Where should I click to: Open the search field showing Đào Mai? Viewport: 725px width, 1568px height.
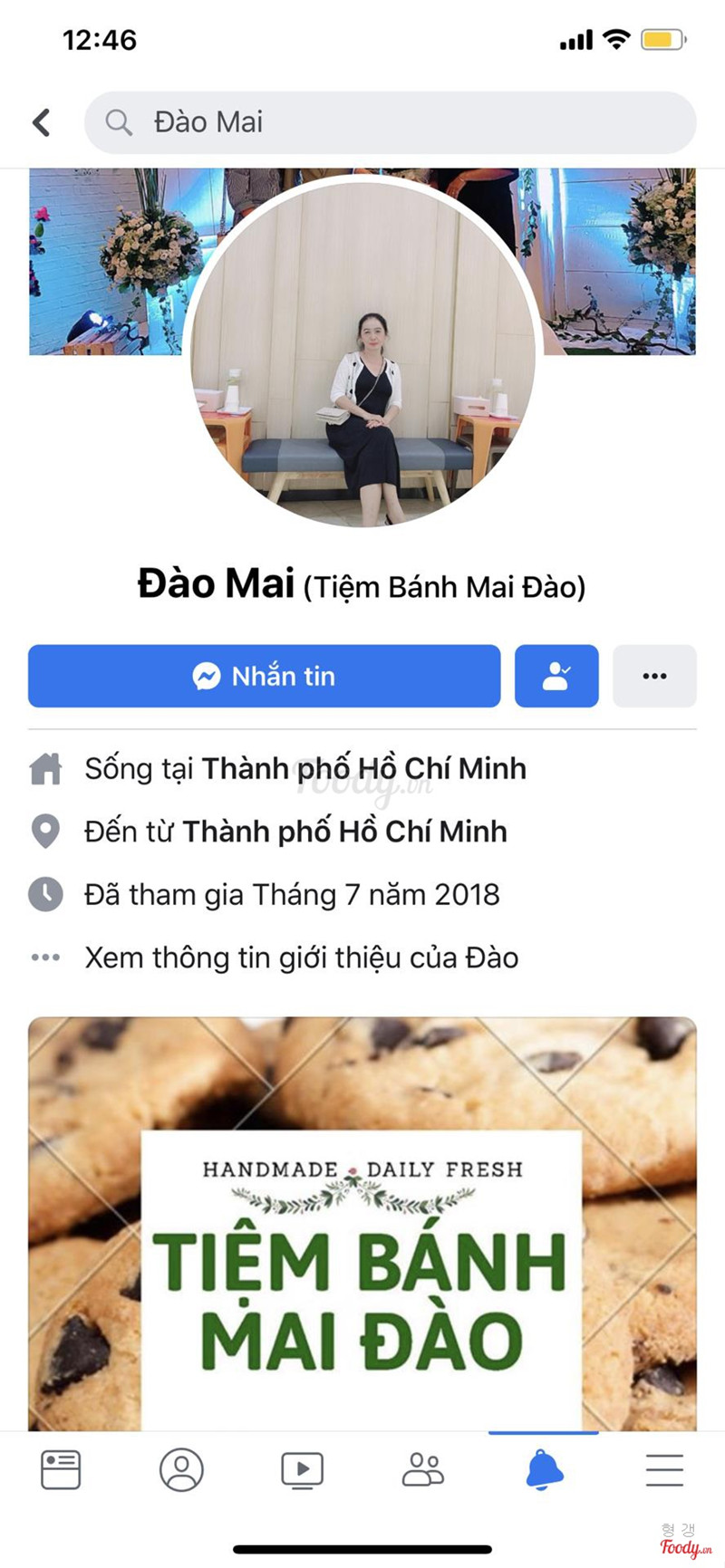(x=390, y=122)
